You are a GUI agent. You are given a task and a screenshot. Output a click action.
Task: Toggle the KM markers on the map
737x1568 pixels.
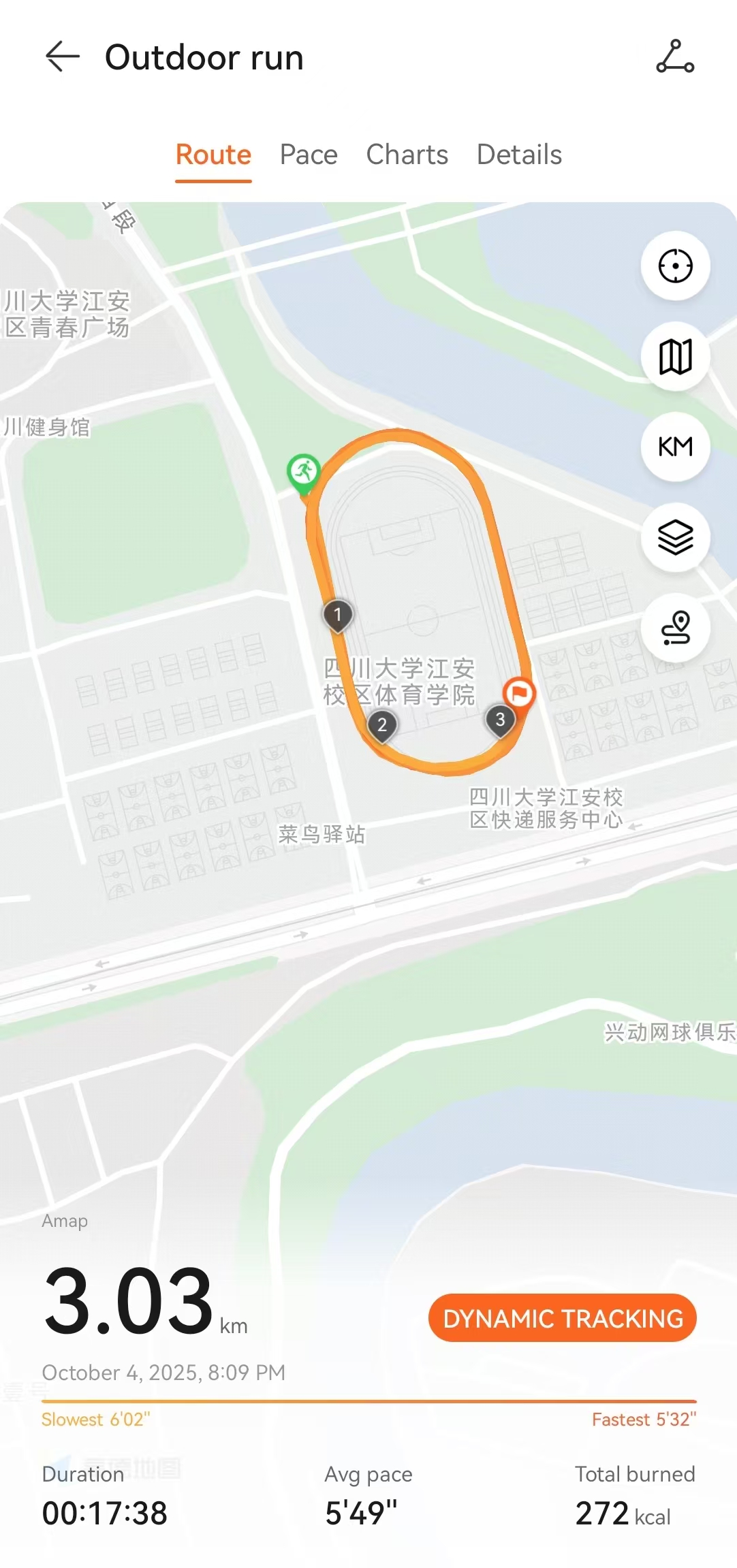click(675, 447)
